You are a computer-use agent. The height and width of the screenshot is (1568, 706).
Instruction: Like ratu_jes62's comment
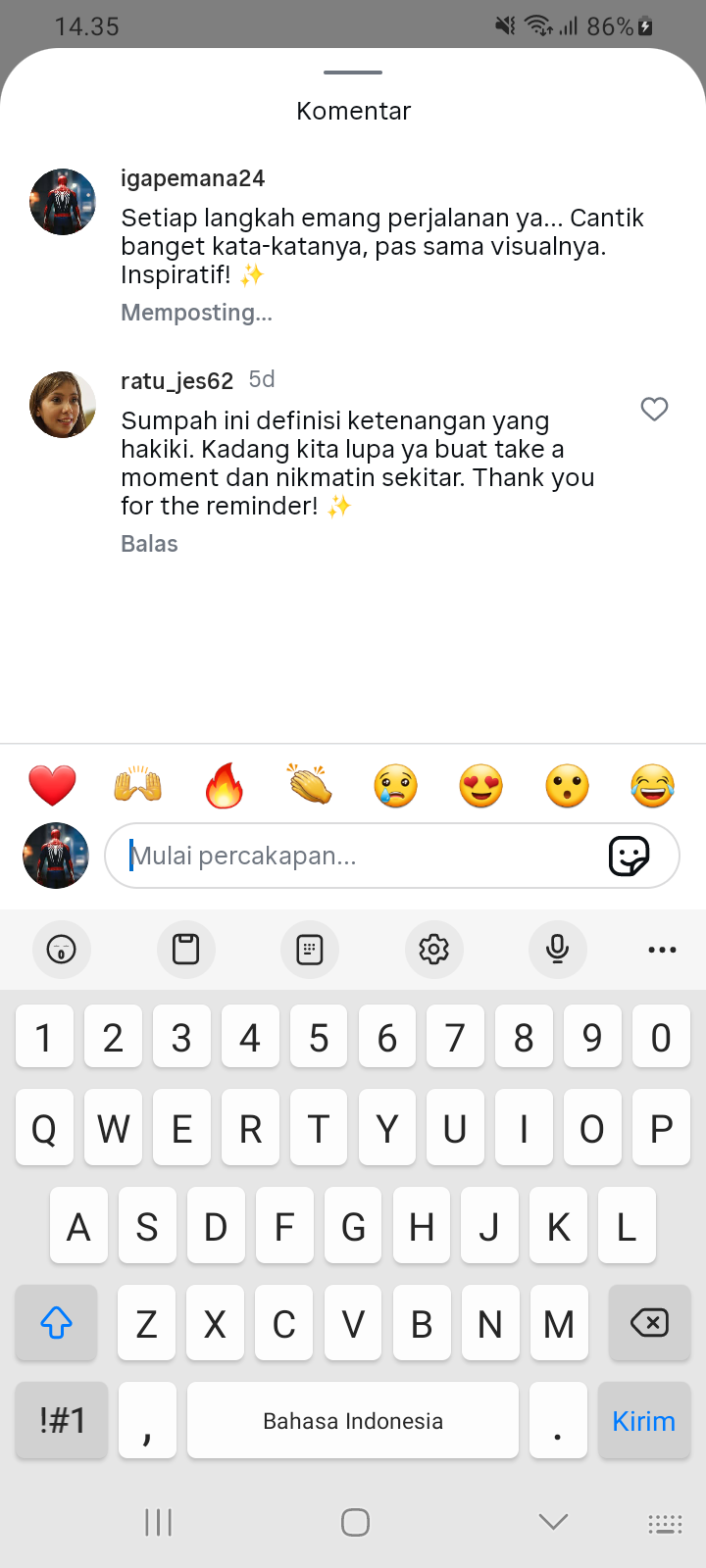[x=654, y=409]
